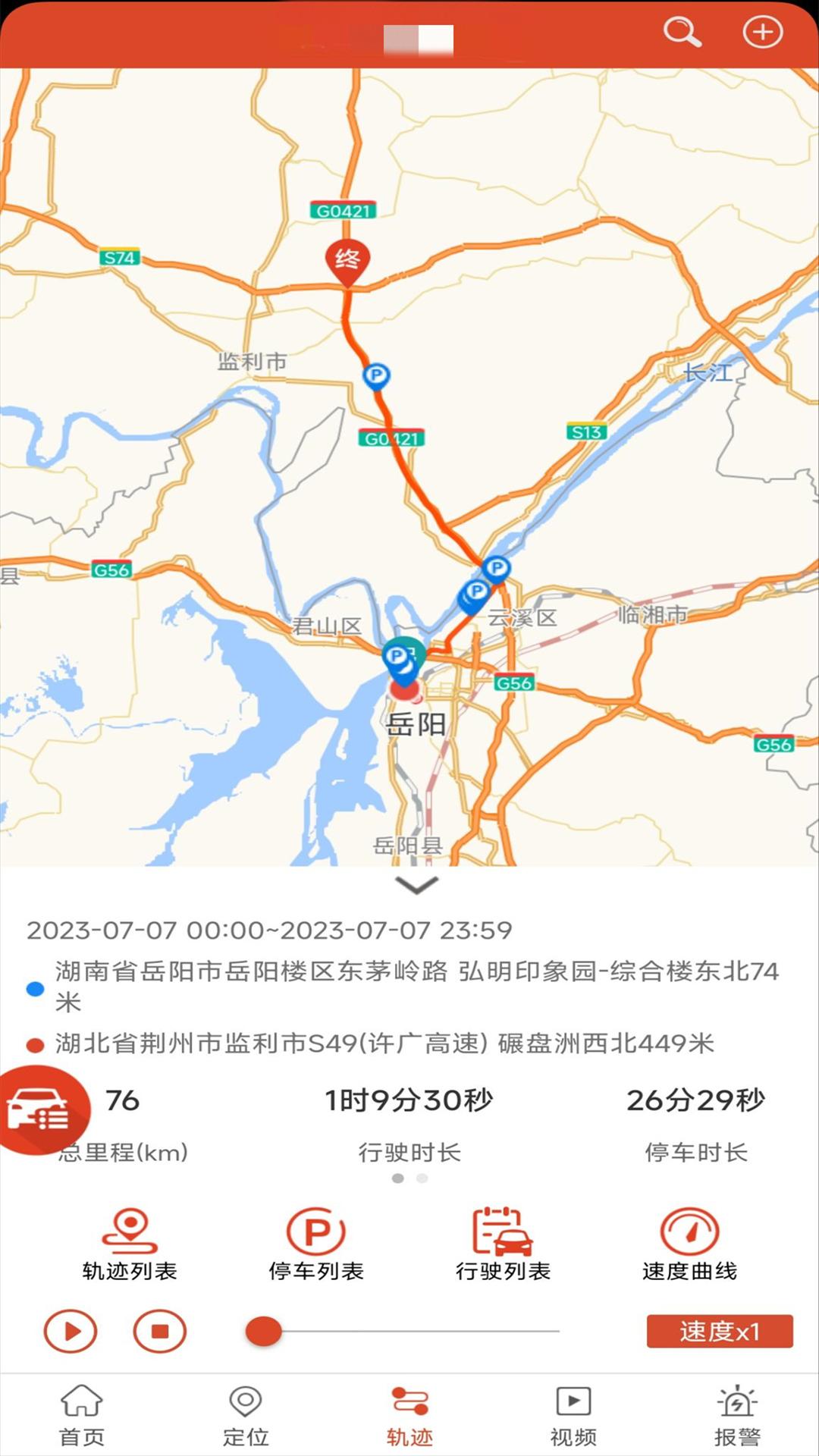View the 速度曲线 speed curve

[x=691, y=1240]
